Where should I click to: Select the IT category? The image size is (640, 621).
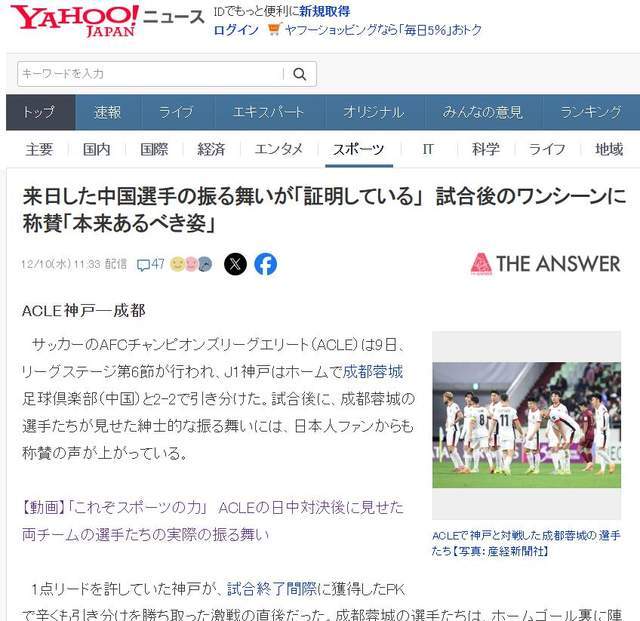(x=428, y=149)
